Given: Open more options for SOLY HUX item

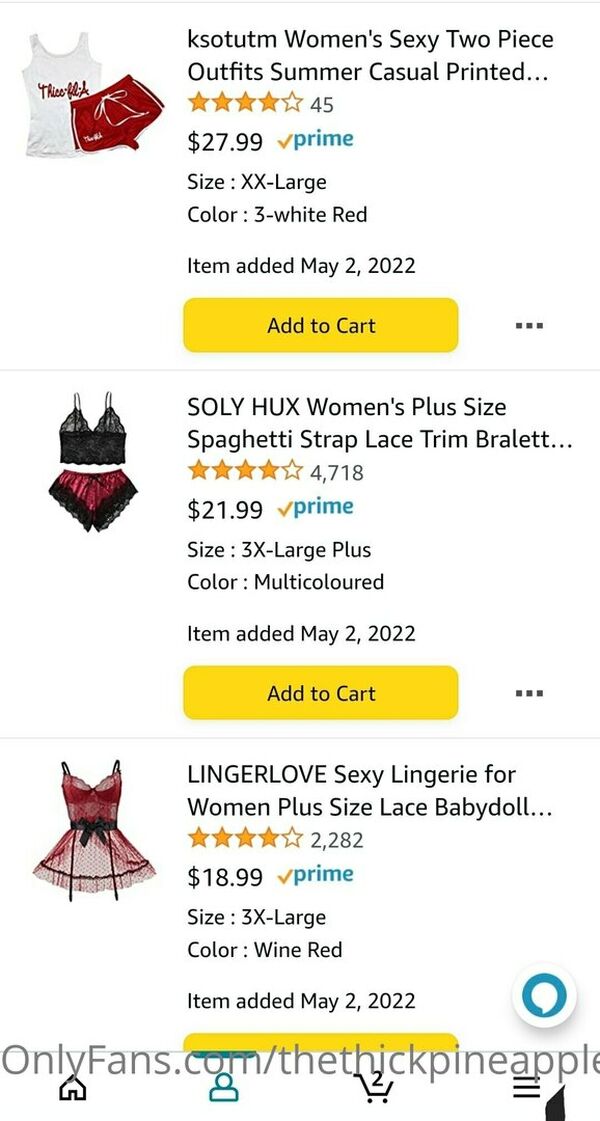Looking at the screenshot, I should pos(528,694).
